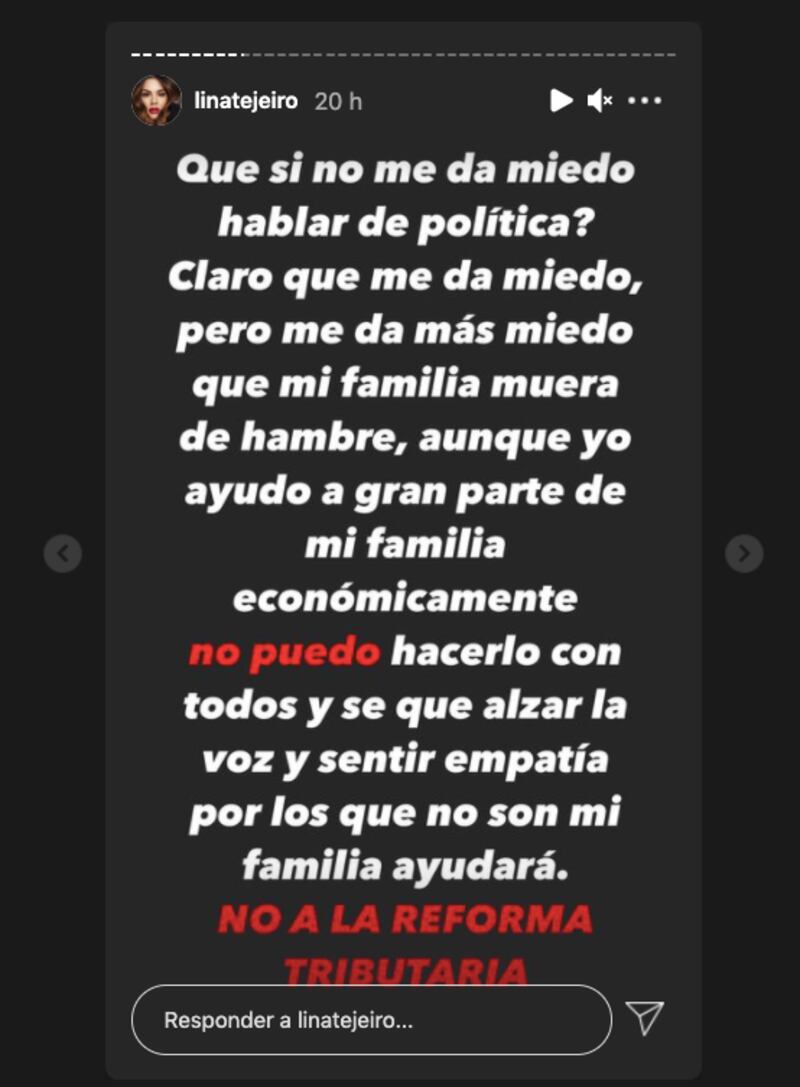Open linatejeiro's profile picture
Screen dimensions: 800x1087
[x=156, y=100]
